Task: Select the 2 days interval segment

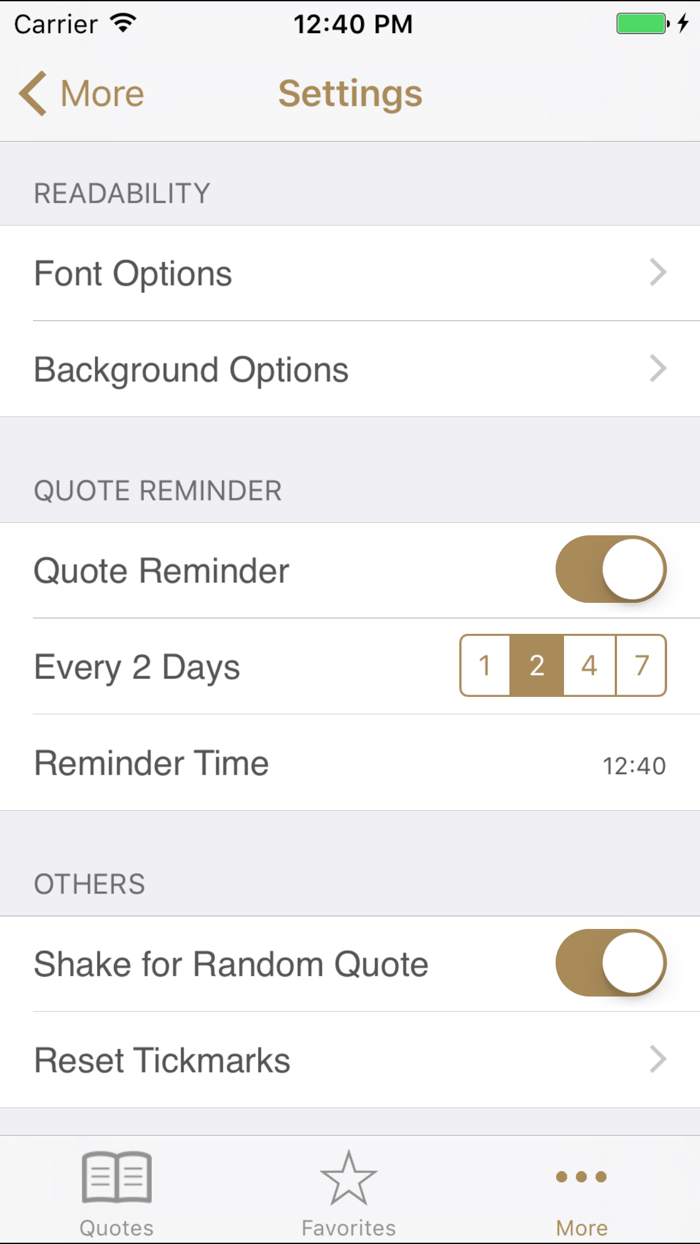Action: [x=537, y=665]
